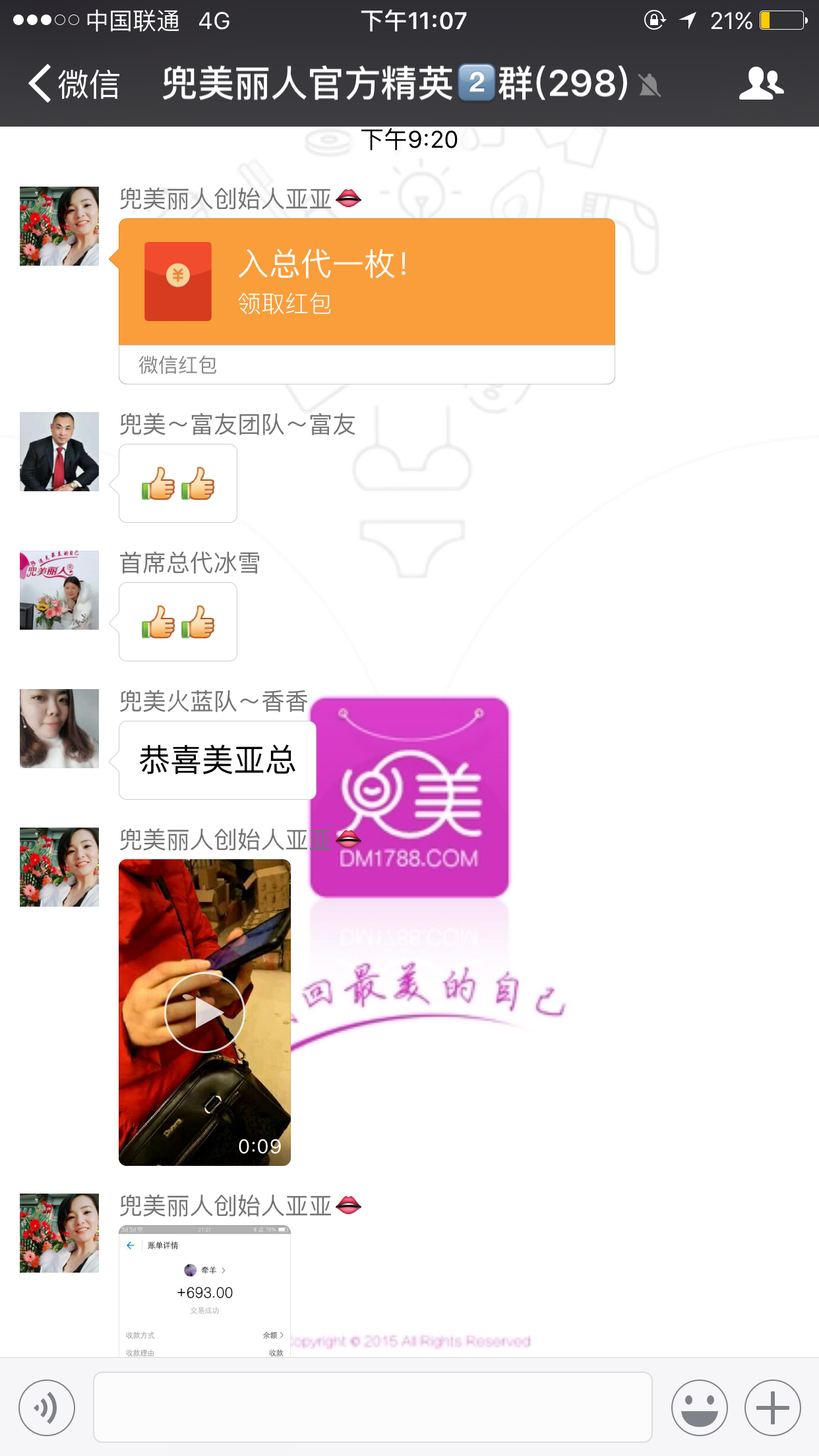View 首席总代冰雪's profile avatar
Image resolution: width=819 pixels, height=1456 pixels.
point(59,590)
